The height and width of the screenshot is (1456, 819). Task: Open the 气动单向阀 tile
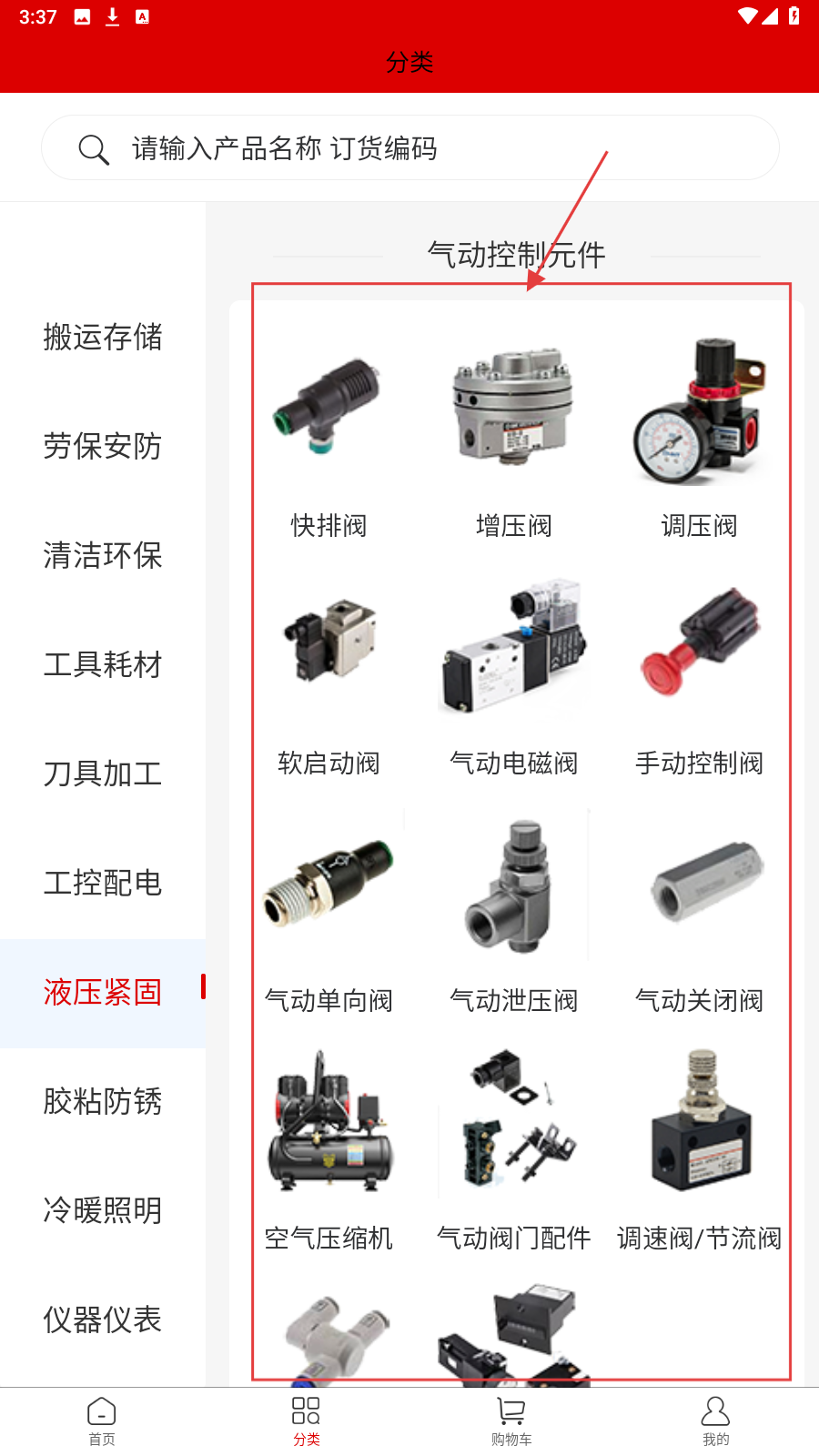pos(329,910)
